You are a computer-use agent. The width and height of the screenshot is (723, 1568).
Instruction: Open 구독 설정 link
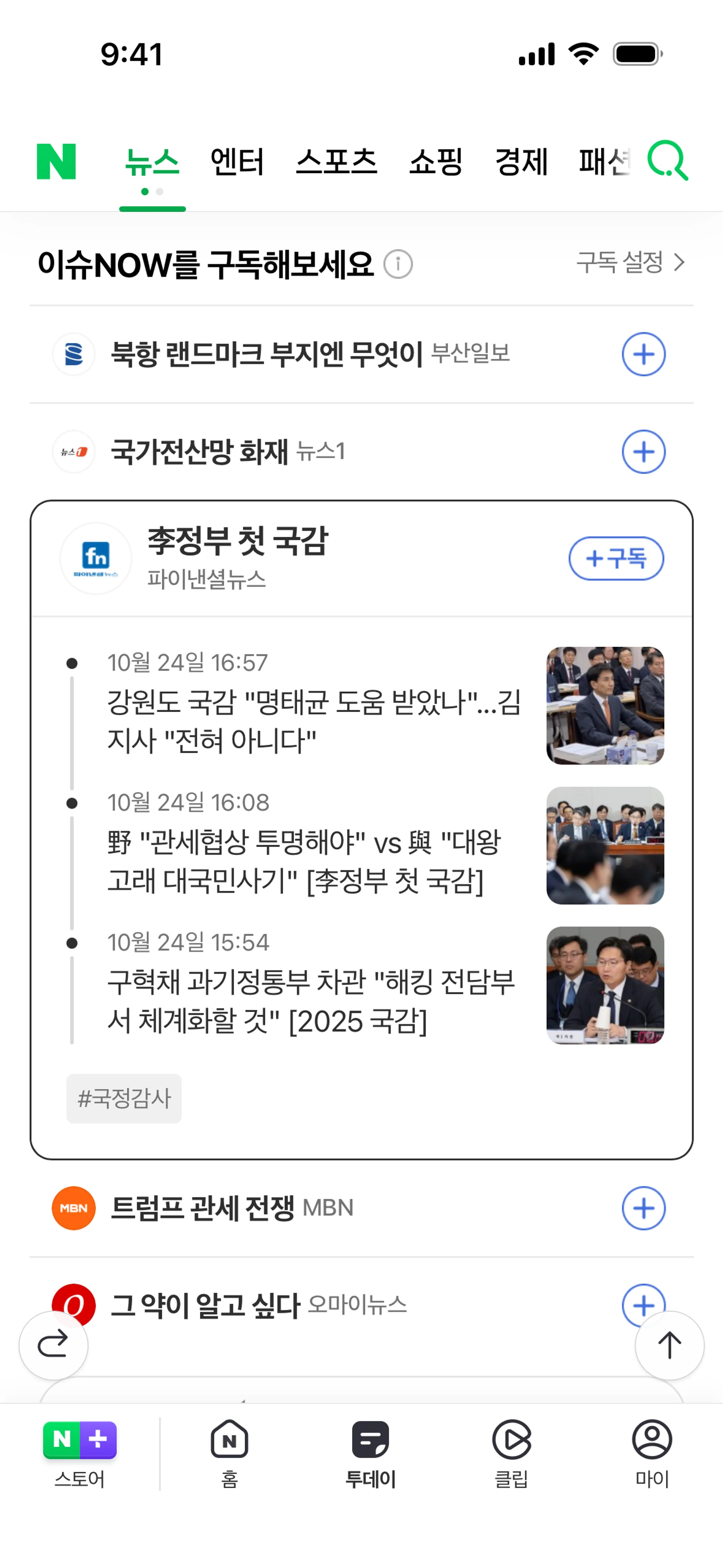pyautogui.click(x=630, y=262)
